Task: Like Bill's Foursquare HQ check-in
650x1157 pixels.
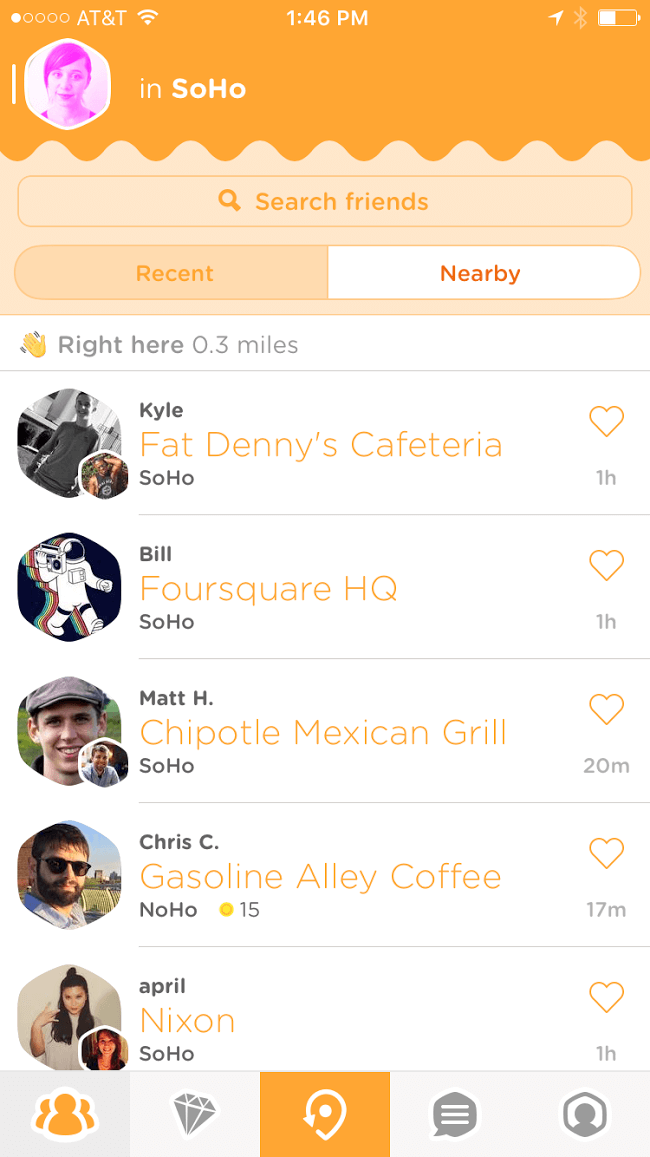Action: pos(606,566)
